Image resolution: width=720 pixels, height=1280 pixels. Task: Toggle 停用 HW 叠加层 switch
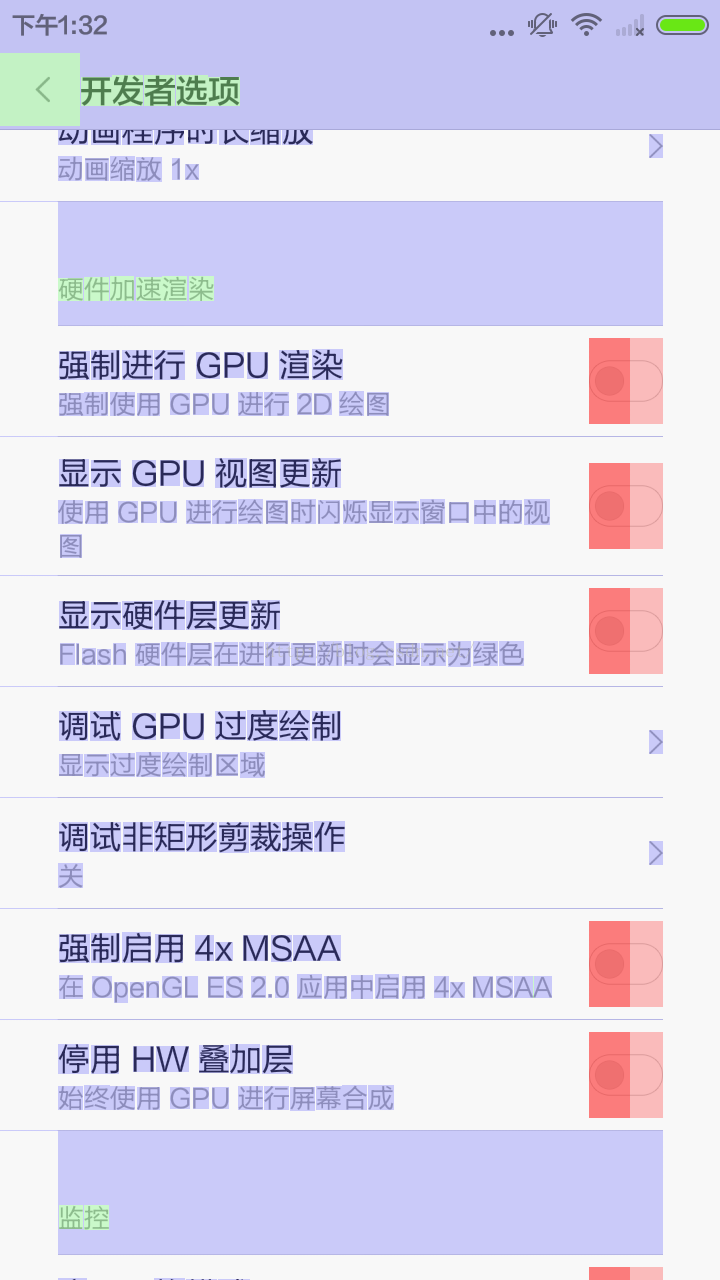click(x=626, y=1075)
